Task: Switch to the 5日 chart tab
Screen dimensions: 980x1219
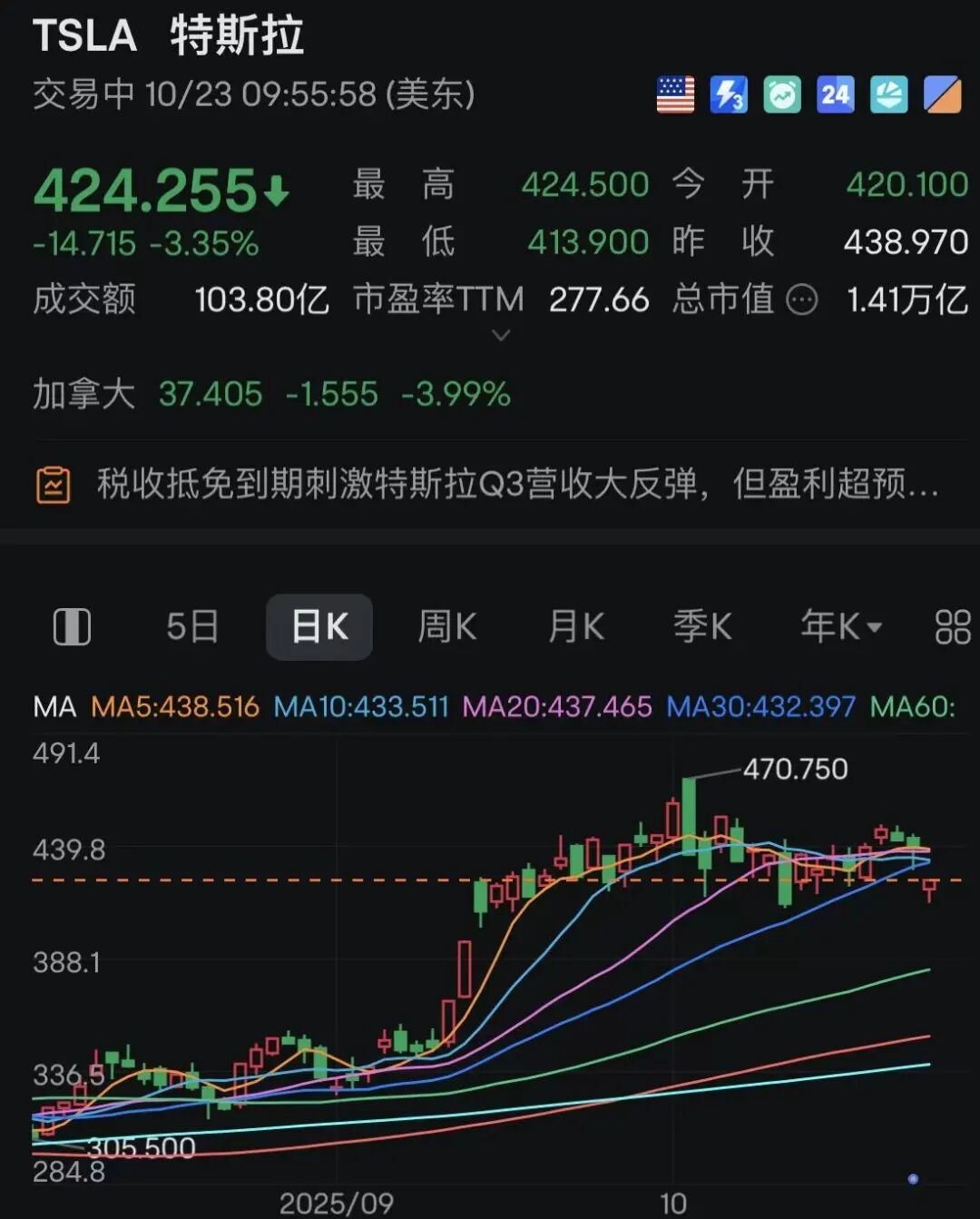Action: 192,626
